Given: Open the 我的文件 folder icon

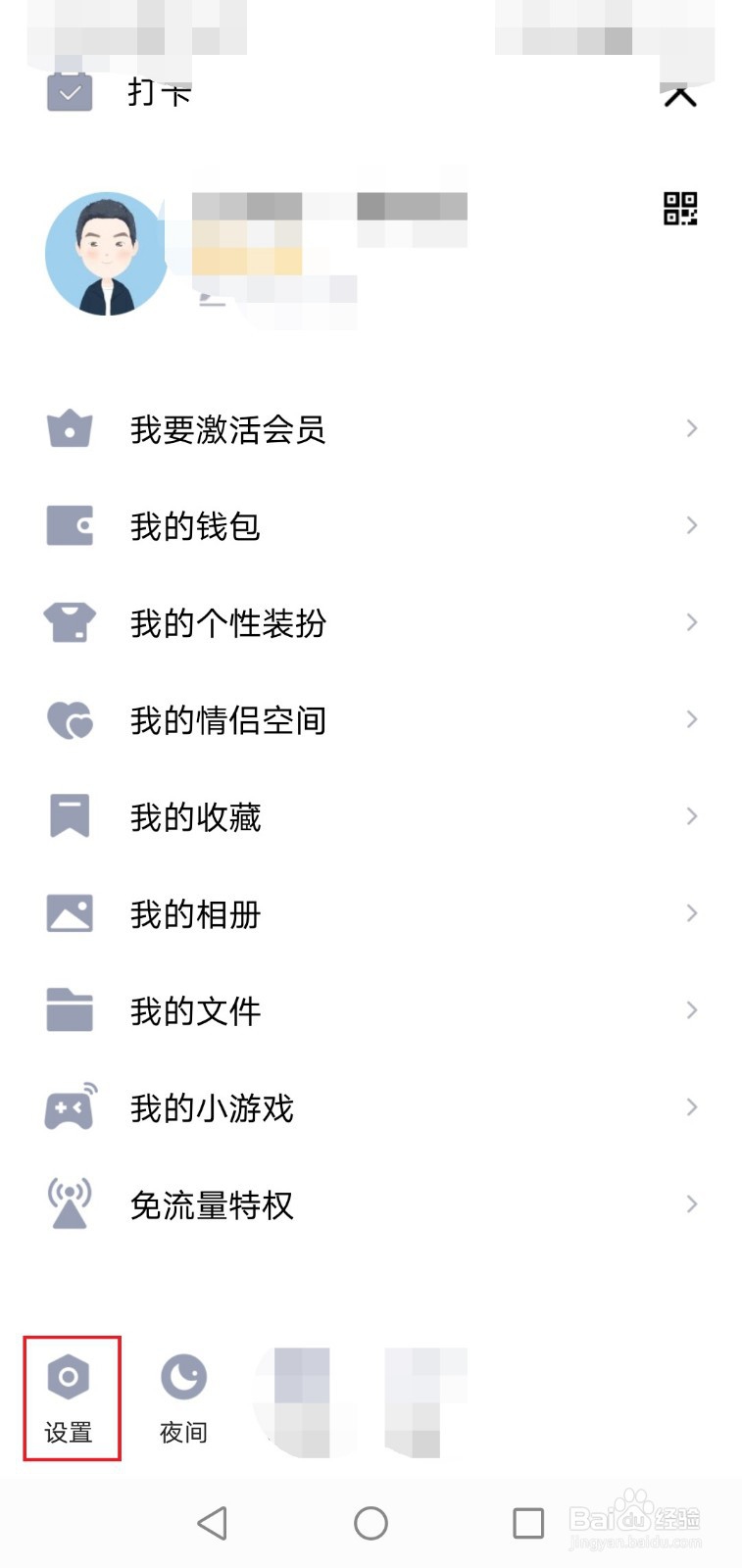Looking at the screenshot, I should click(x=69, y=1009).
